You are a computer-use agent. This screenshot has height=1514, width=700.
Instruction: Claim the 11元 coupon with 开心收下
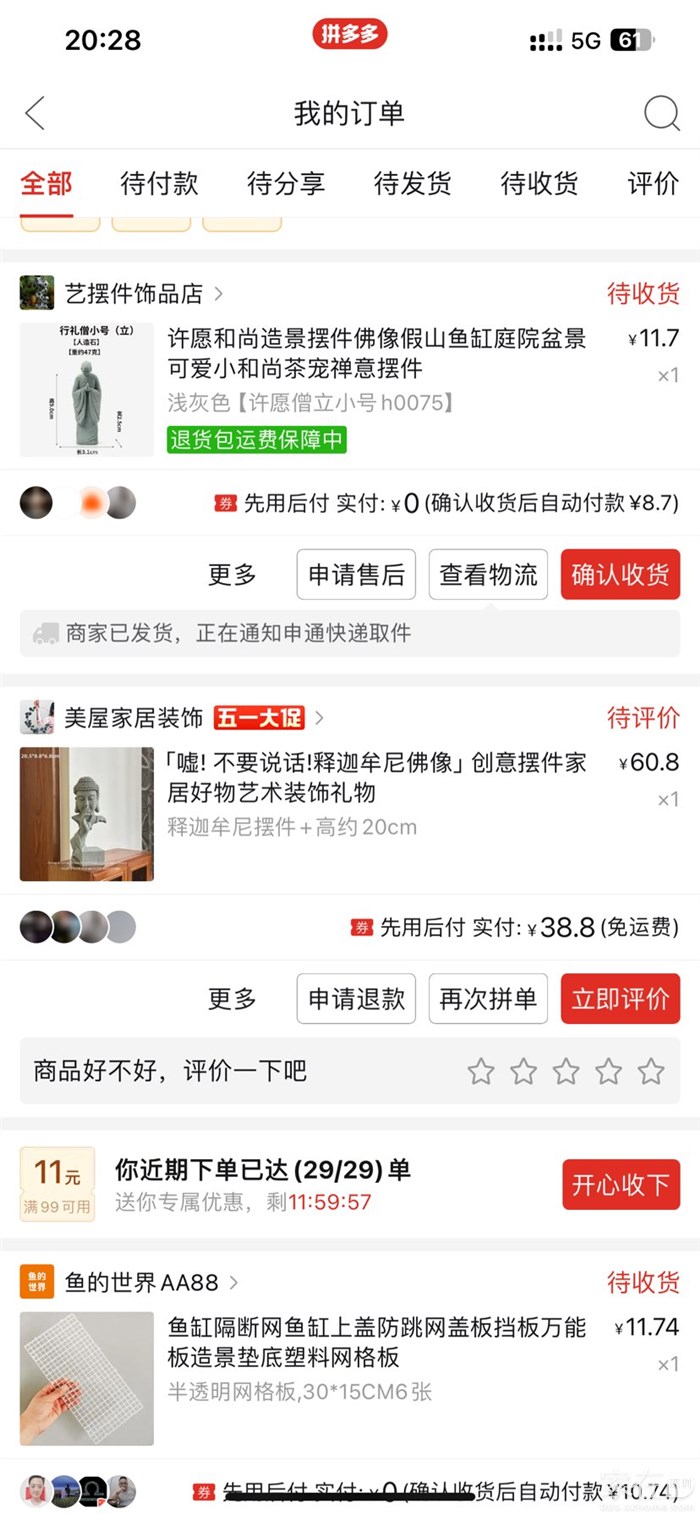coord(620,1185)
